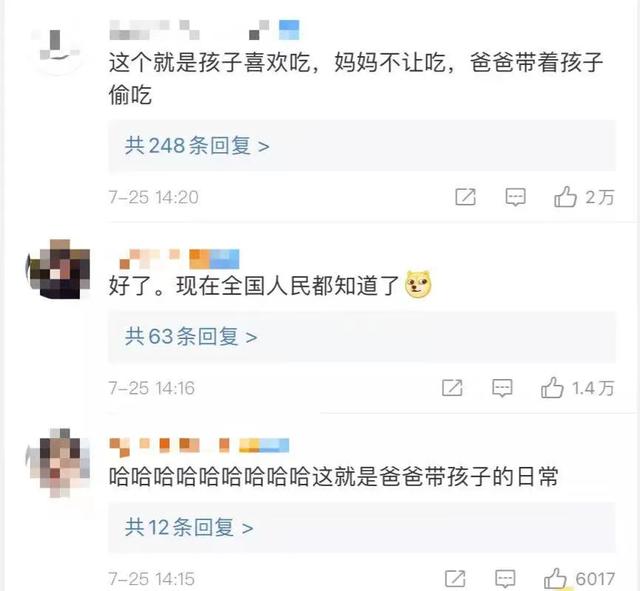This screenshot has height=591, width=640.
Task: Like the comment with 2万 likes
Action: coord(566,197)
